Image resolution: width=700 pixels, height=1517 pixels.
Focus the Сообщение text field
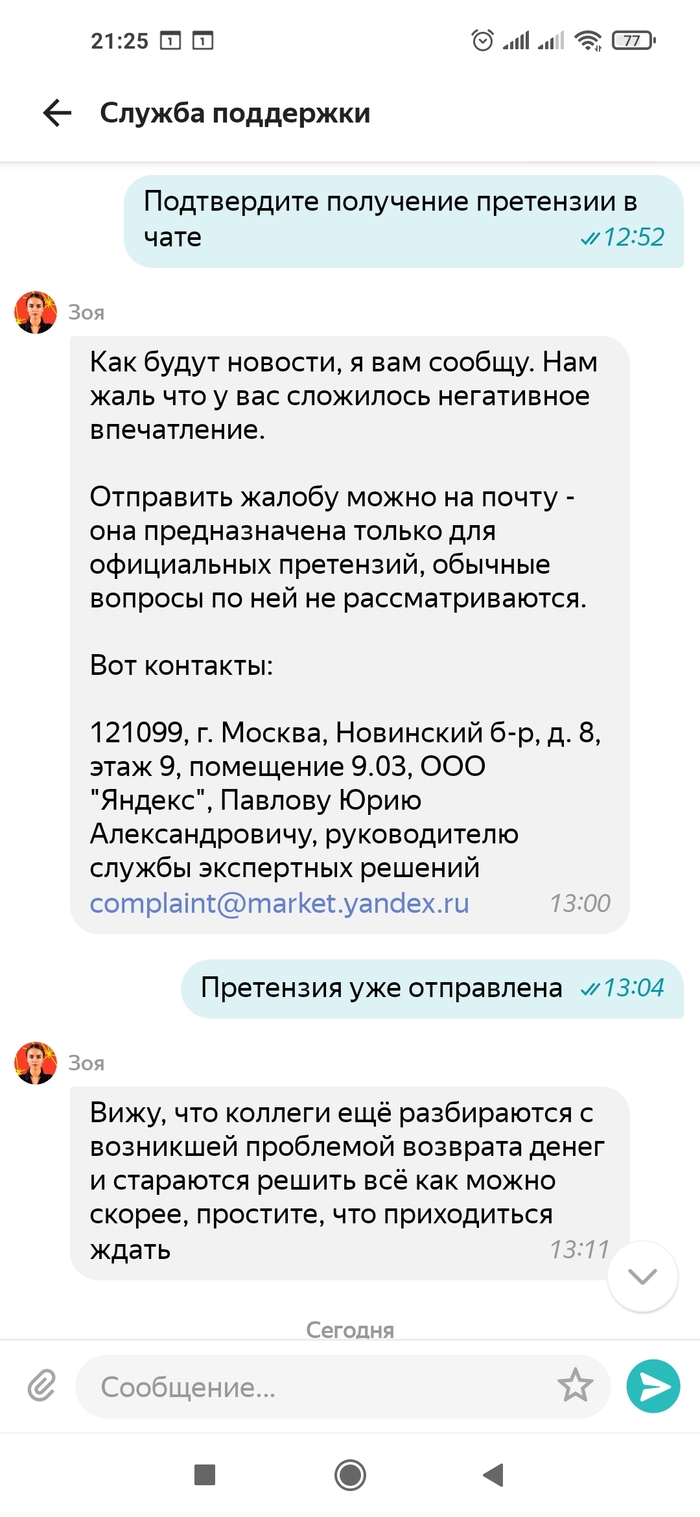point(320,1387)
